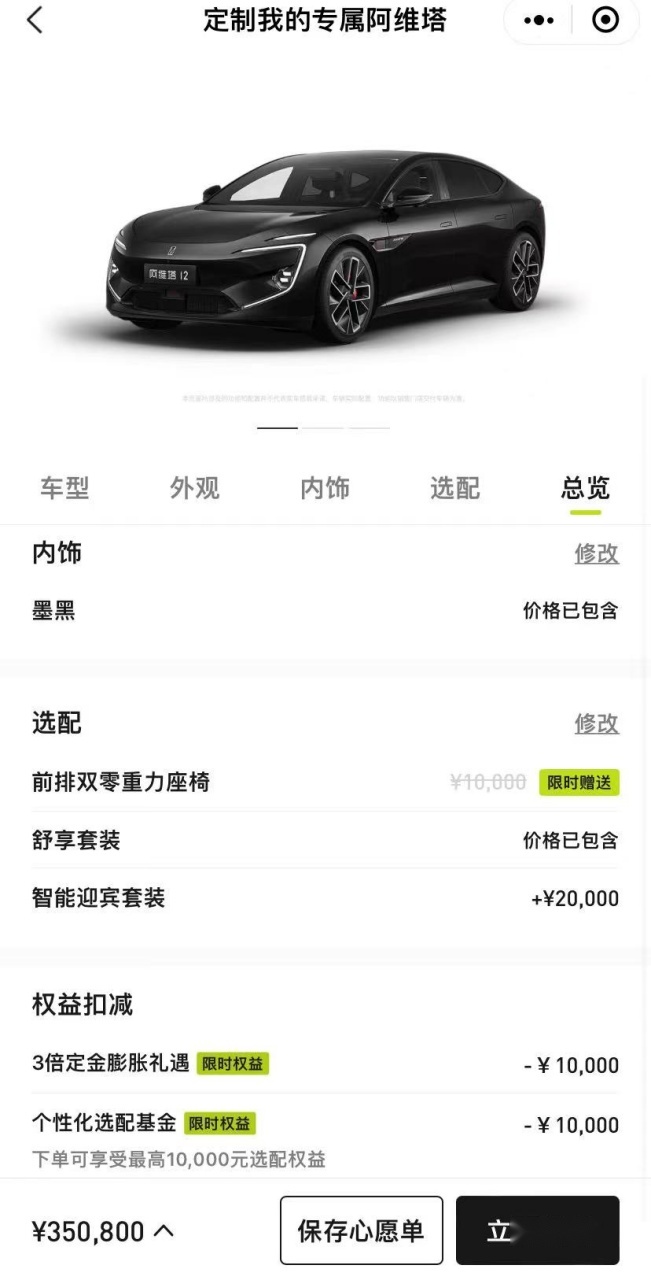The width and height of the screenshot is (651, 1280).
Task: Tap the 保存心愿单 button
Action: pos(361,1231)
